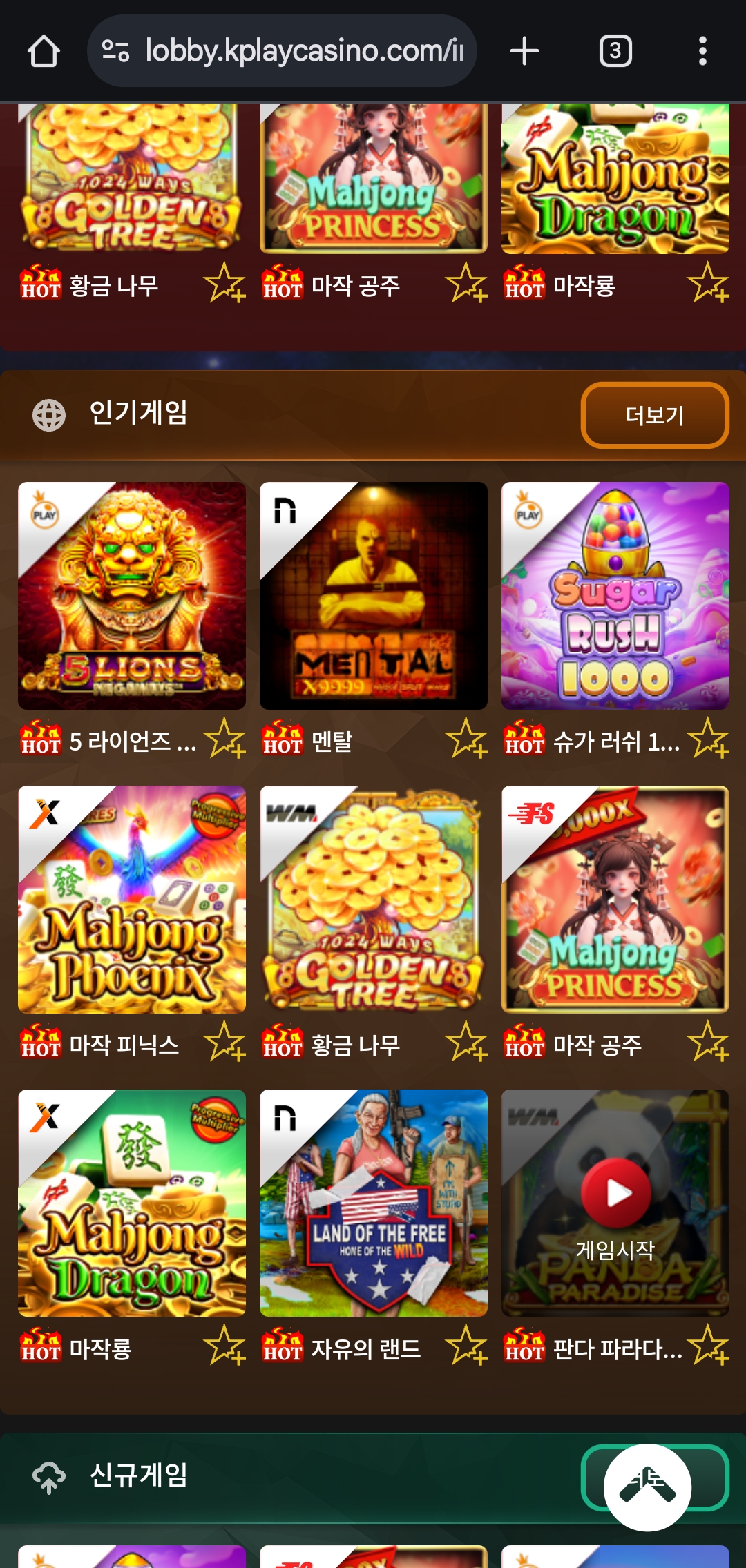Screen dimensions: 746x1568
Task: Star 마작 피닉스 as favorite
Action: pos(224,1041)
